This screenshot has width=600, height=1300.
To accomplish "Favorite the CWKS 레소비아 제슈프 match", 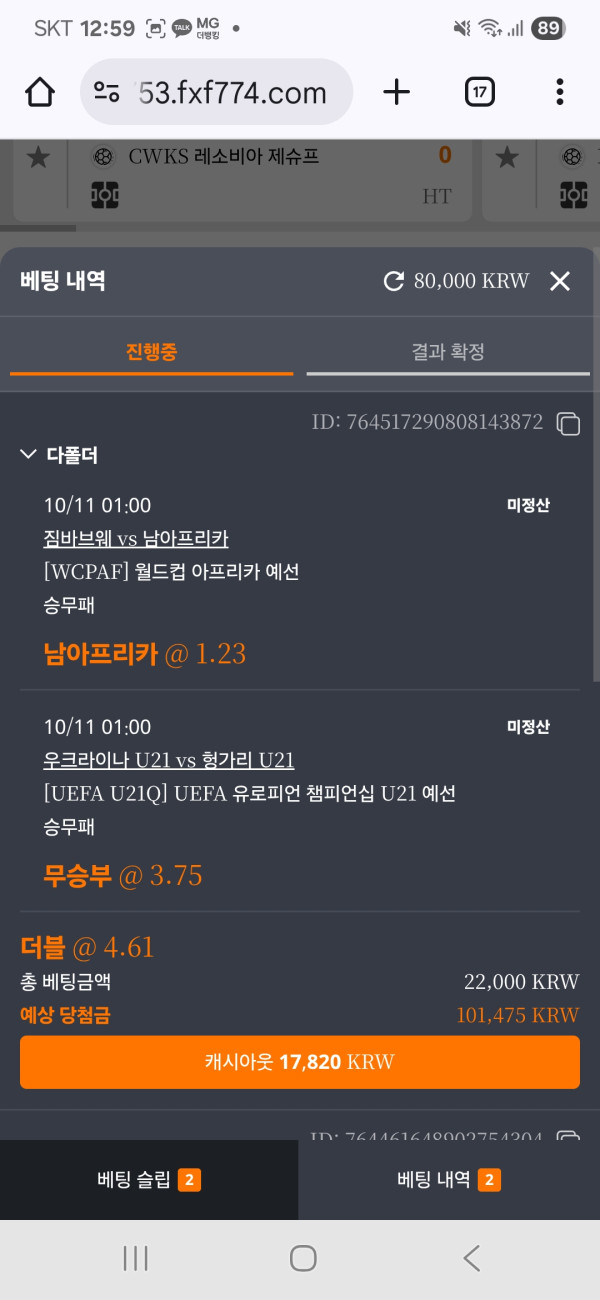I will coord(38,157).
